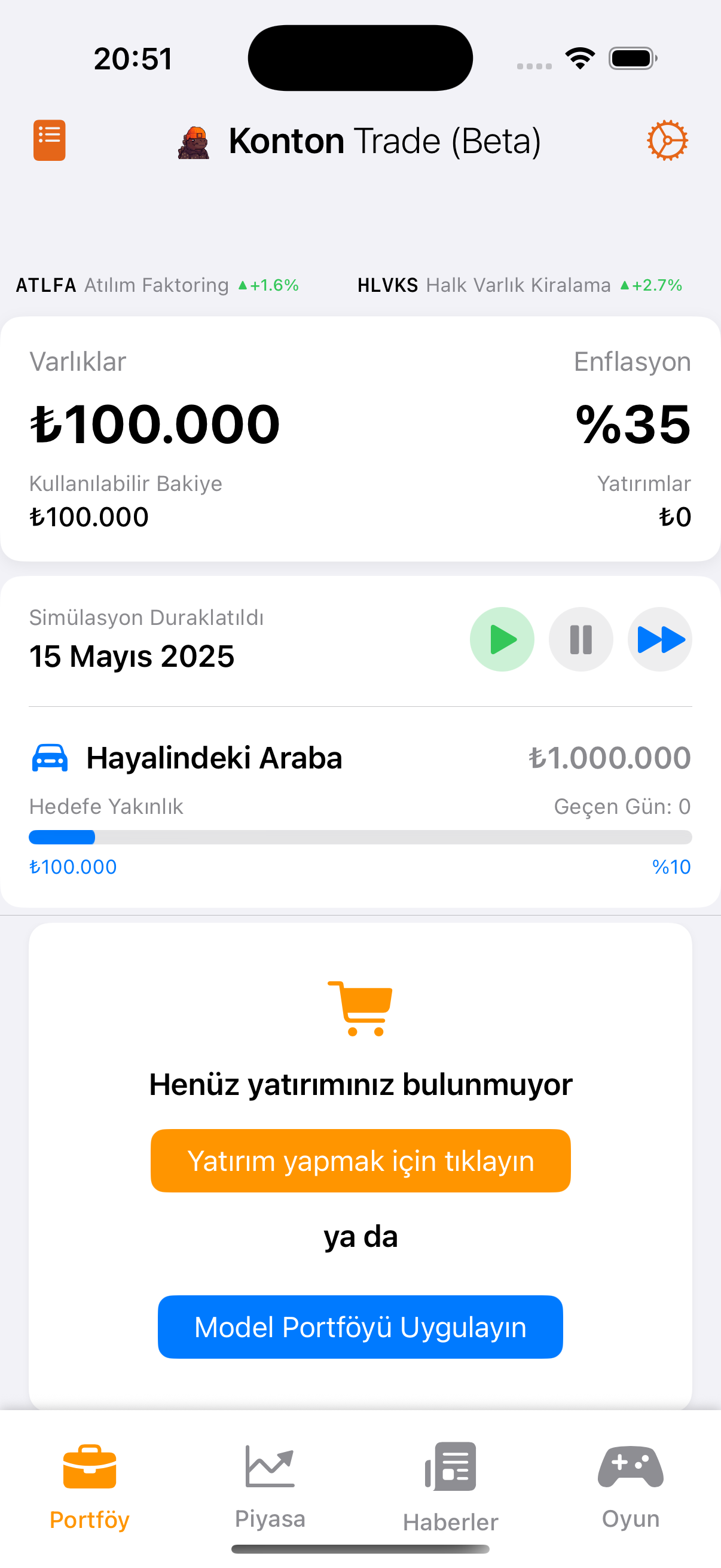Click the Yatırım yapmak için tıklayın button
Viewport: 721px width, 1568px height.
(x=360, y=1160)
